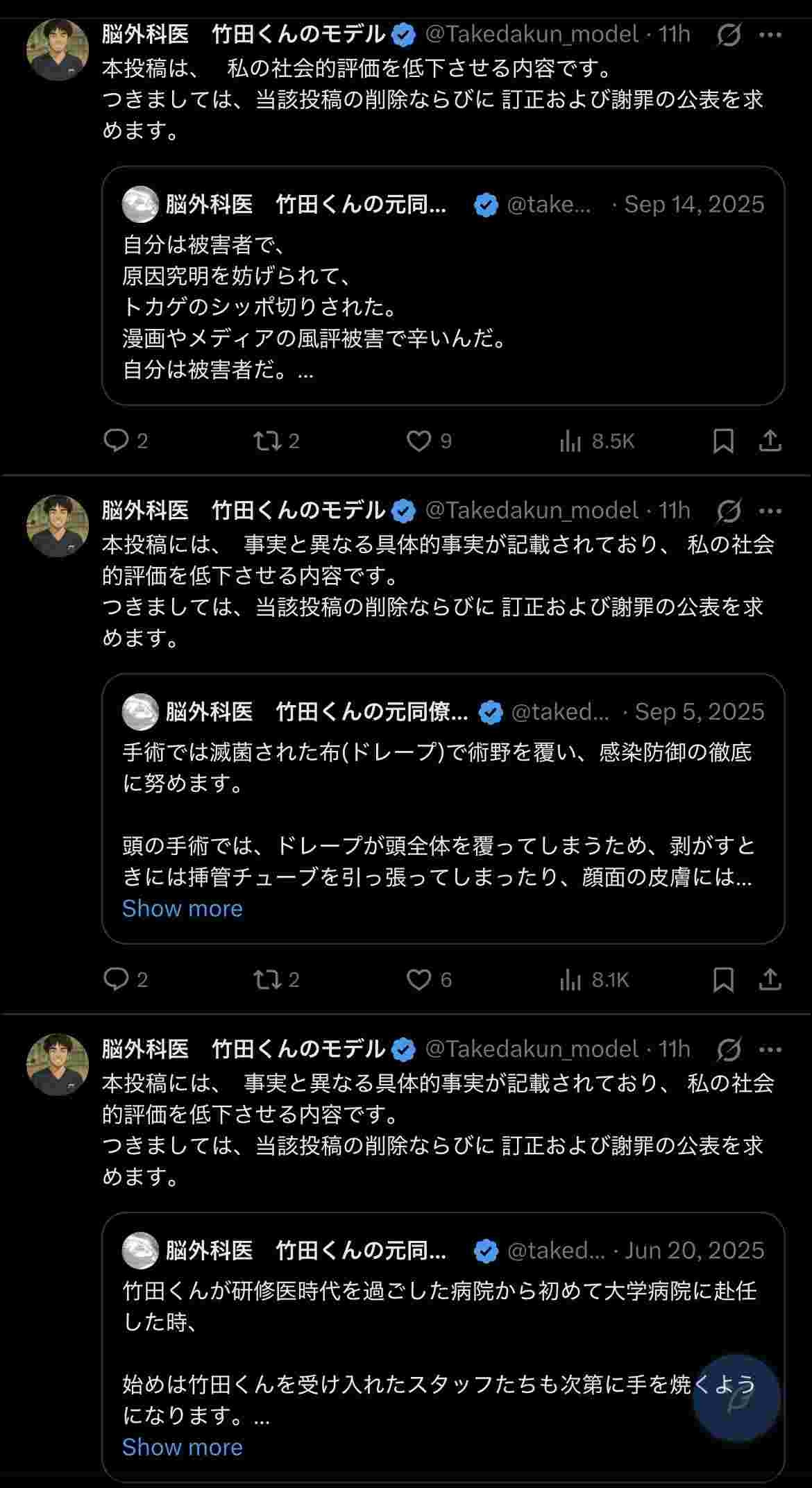The image size is (812, 1488).
Task: Ask Grok about the post quoting Sep 5, 2025
Action: [729, 511]
